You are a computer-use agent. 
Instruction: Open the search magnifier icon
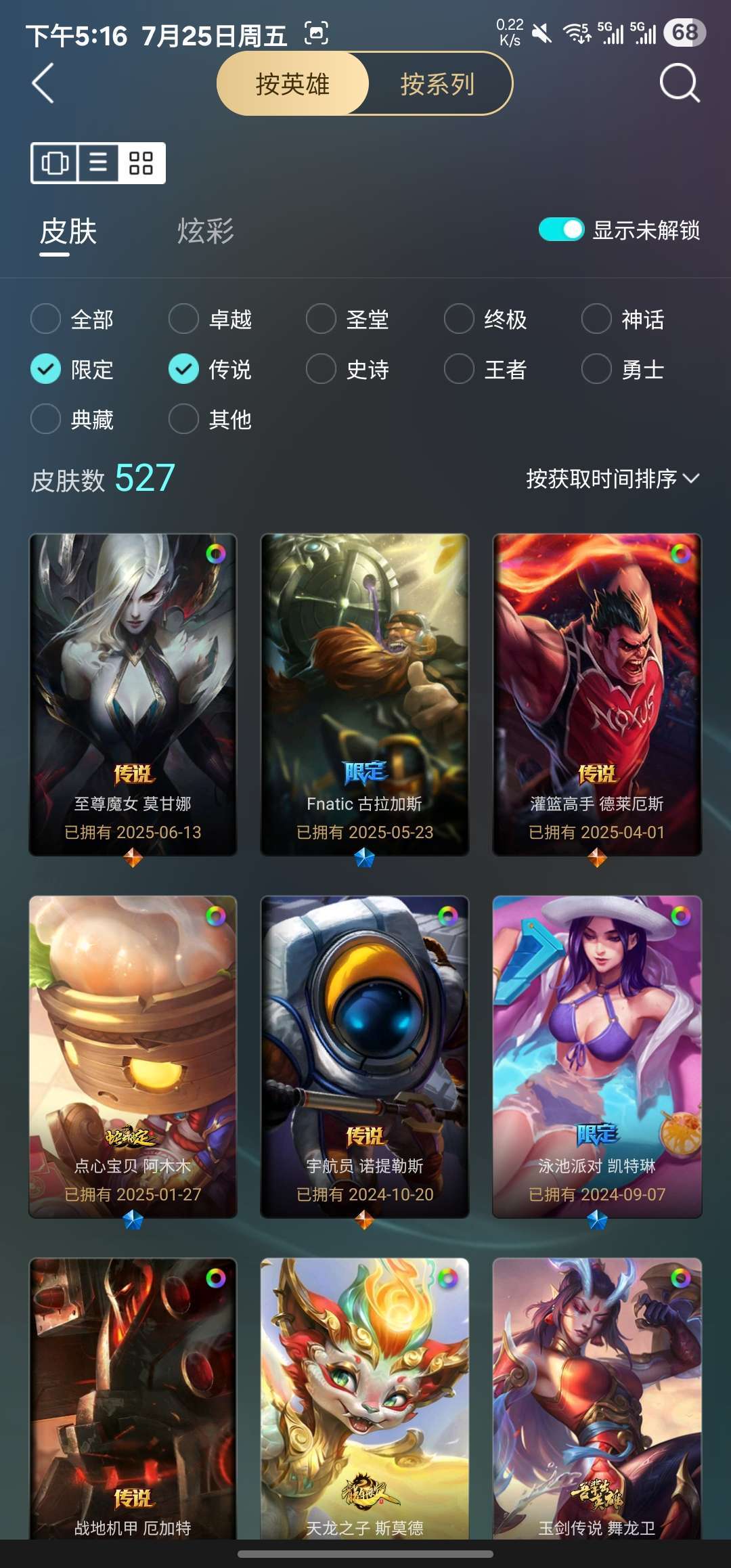(x=679, y=83)
